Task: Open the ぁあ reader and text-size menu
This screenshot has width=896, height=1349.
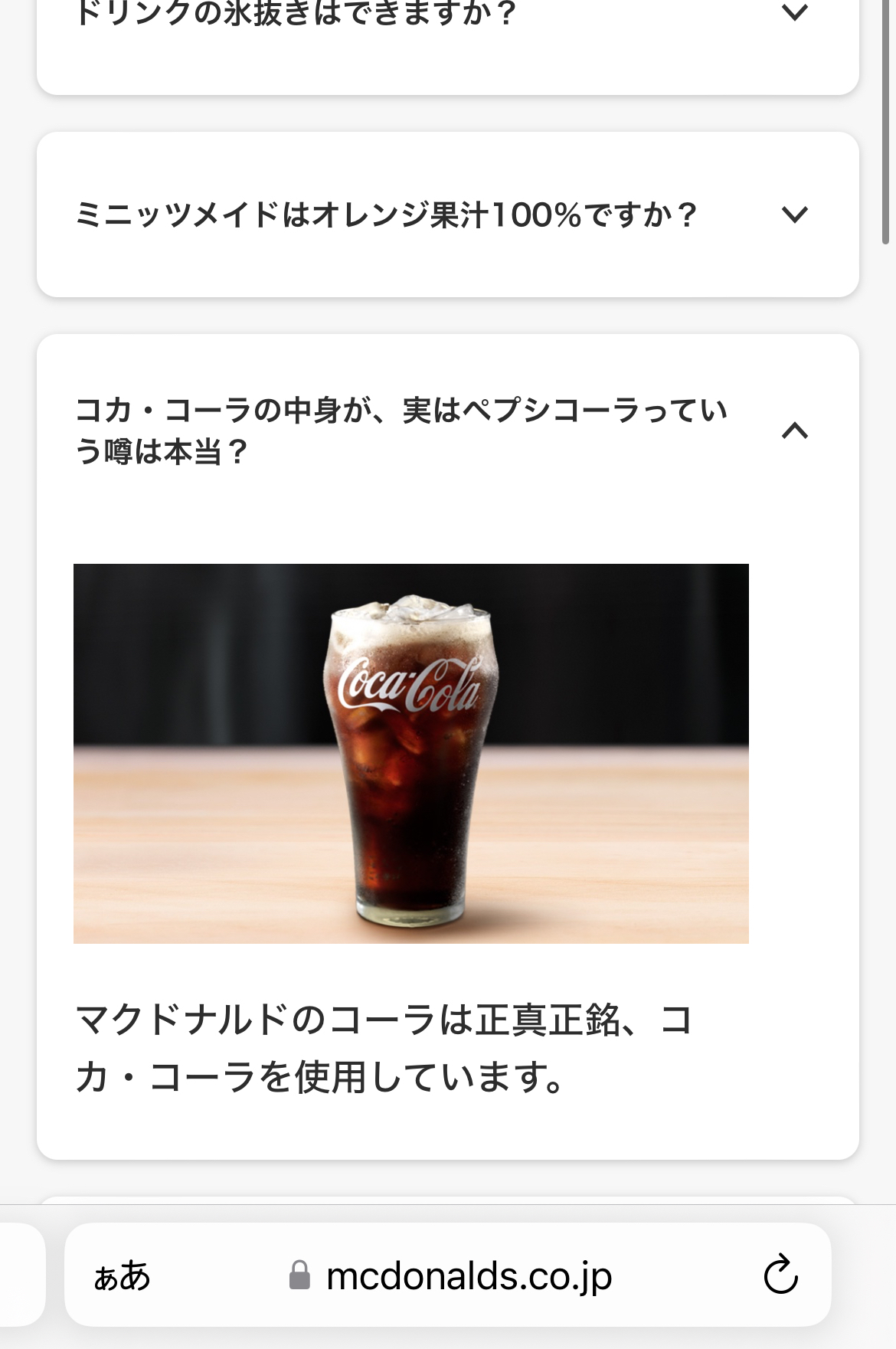Action: pos(122,1276)
